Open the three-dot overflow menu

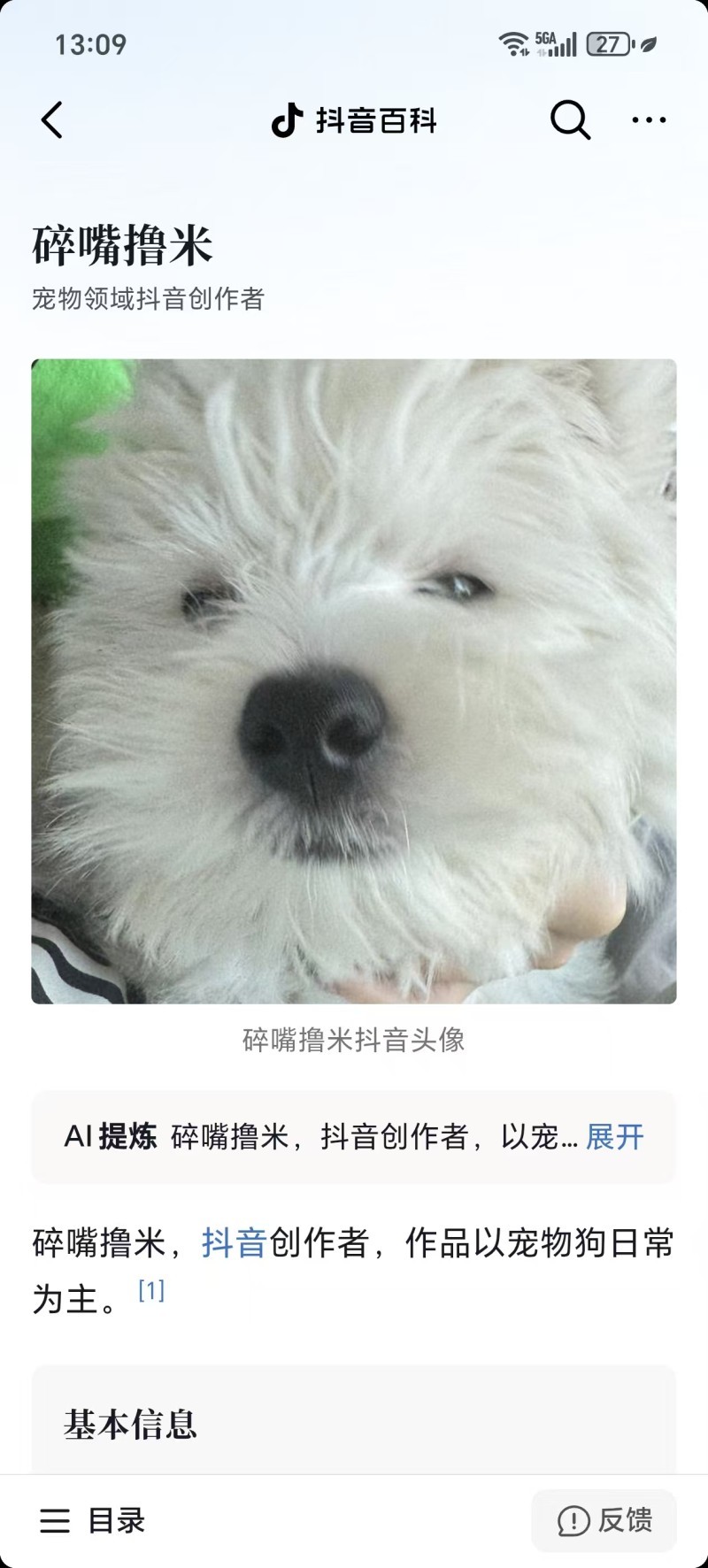(x=649, y=120)
